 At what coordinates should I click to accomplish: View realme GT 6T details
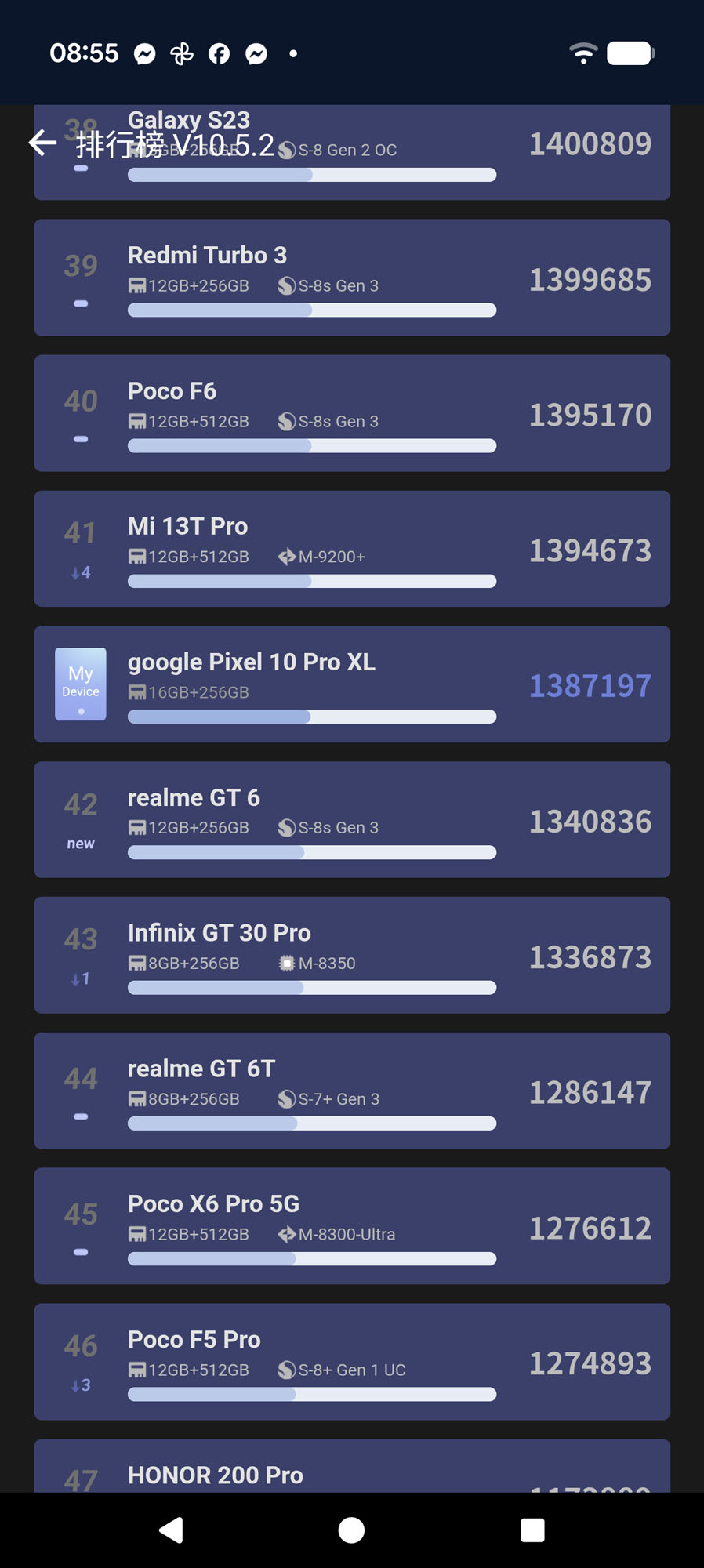tap(351, 1091)
